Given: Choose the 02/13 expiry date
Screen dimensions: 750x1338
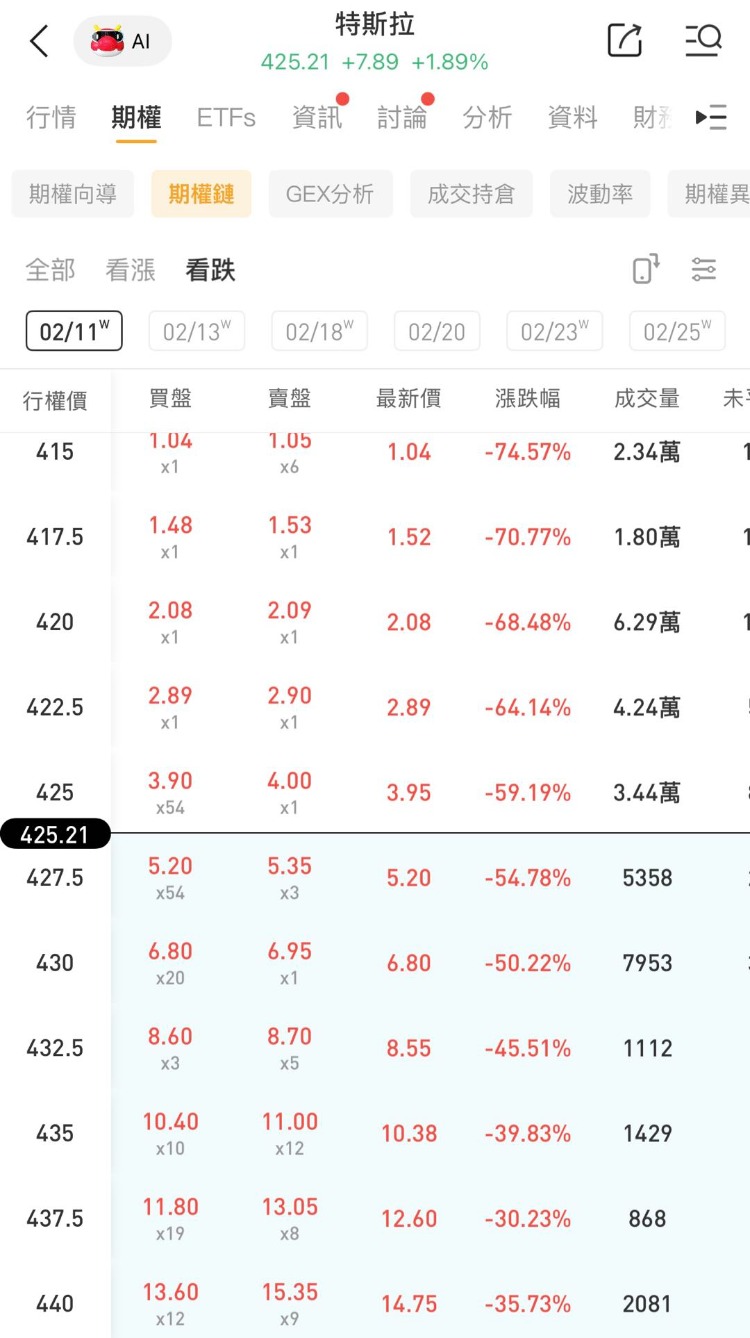Looking at the screenshot, I should (x=196, y=331).
